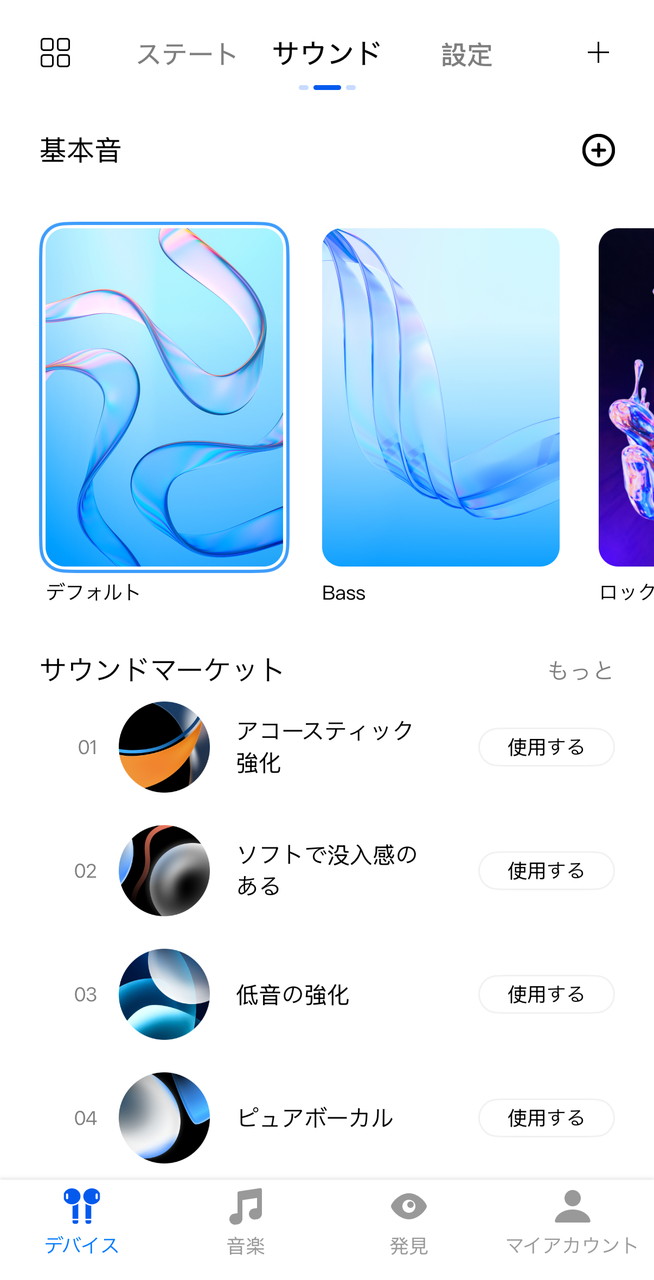The width and height of the screenshot is (654, 1280).
Task: Open the grid menu icon
Action: pyautogui.click(x=55, y=53)
